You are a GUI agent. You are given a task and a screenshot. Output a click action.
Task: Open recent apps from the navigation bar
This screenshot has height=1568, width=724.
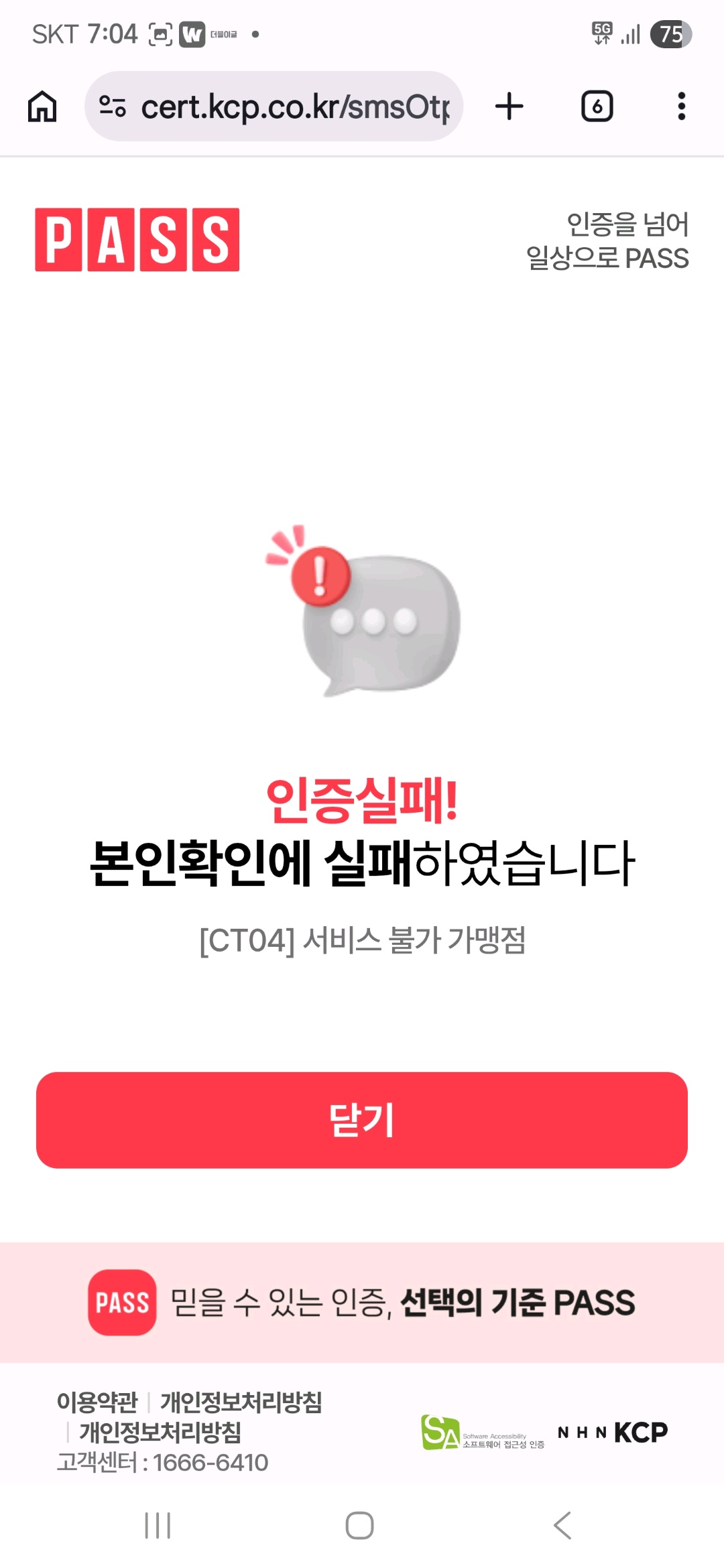coord(158,1526)
